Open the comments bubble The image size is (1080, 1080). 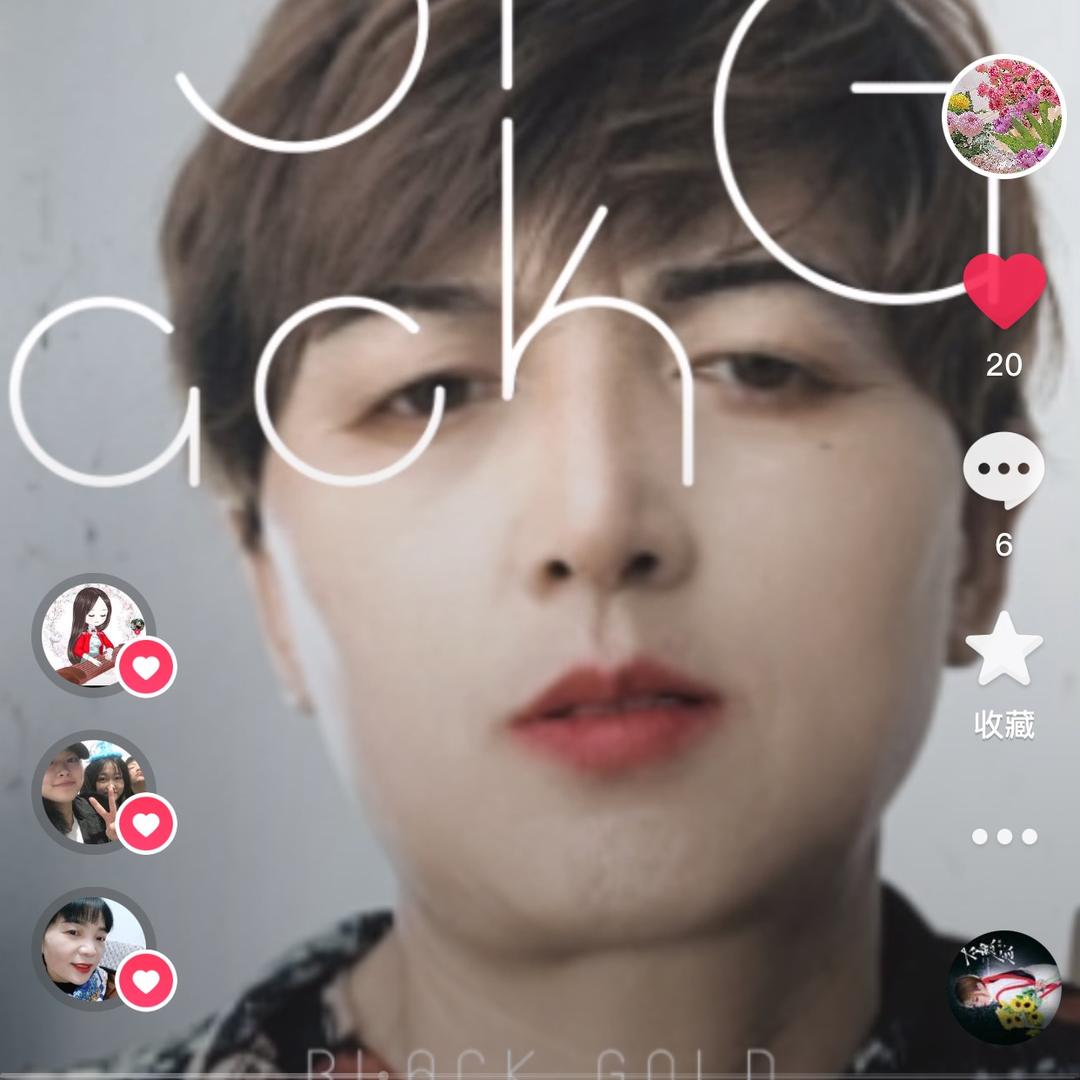pos(1003,471)
